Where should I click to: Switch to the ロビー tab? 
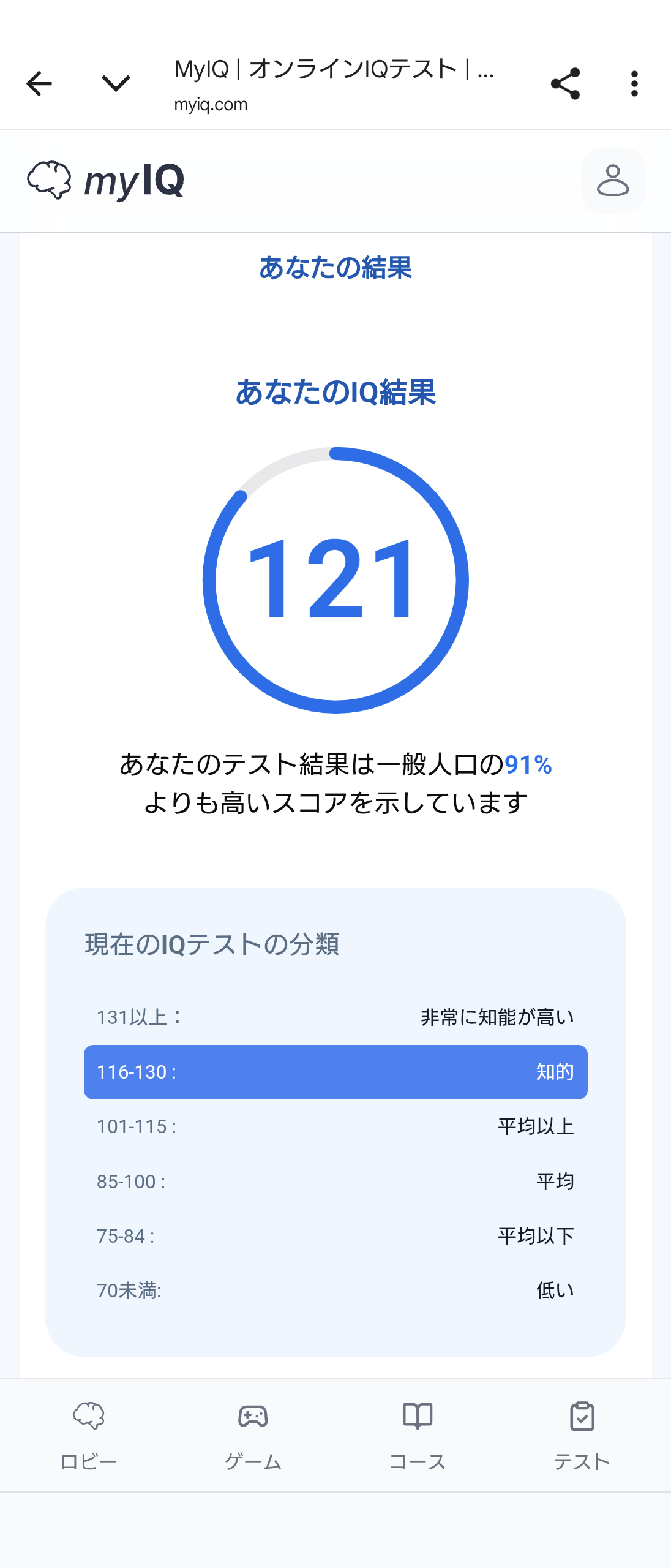pos(89,1434)
